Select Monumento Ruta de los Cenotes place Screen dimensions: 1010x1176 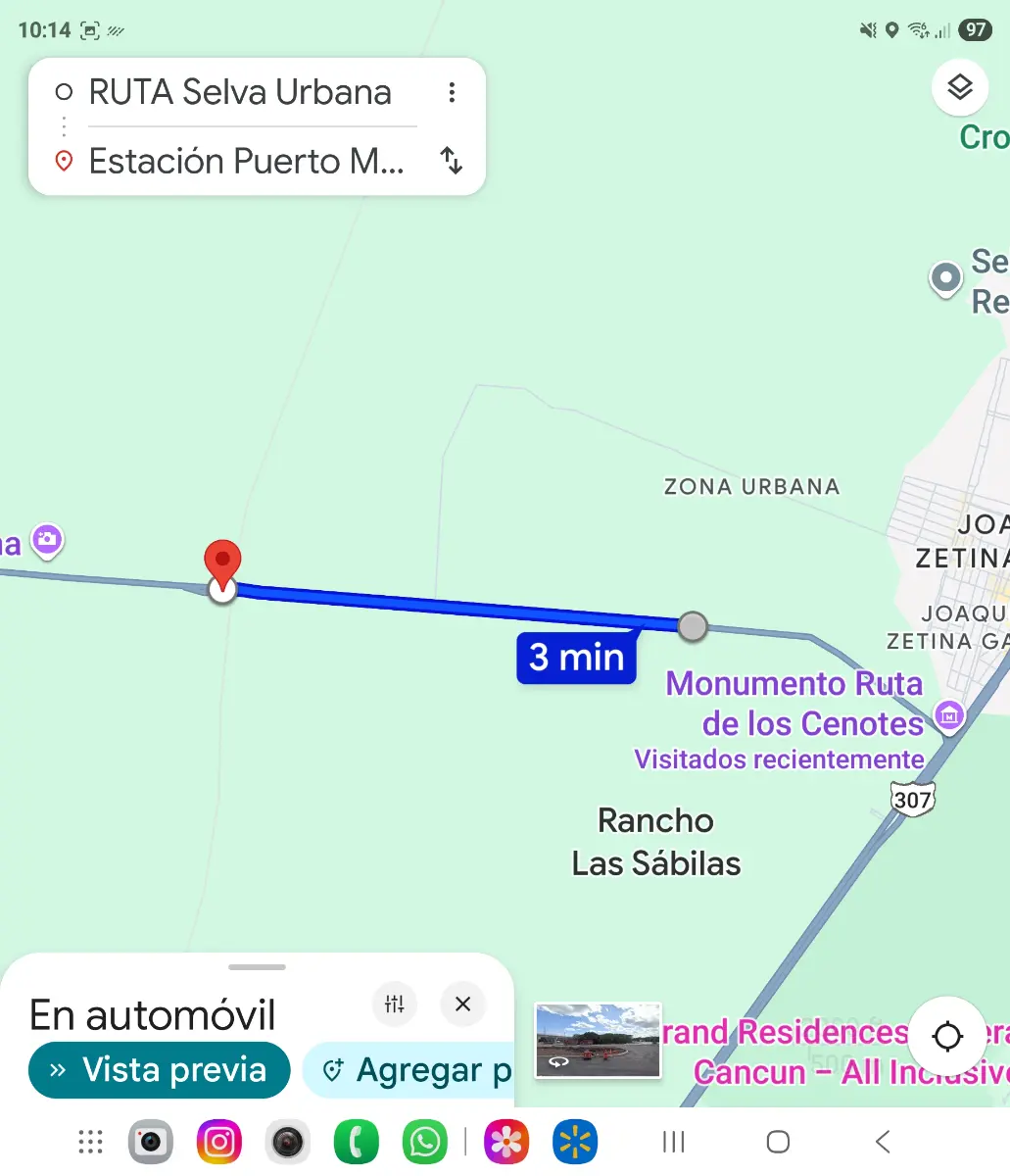click(x=794, y=704)
